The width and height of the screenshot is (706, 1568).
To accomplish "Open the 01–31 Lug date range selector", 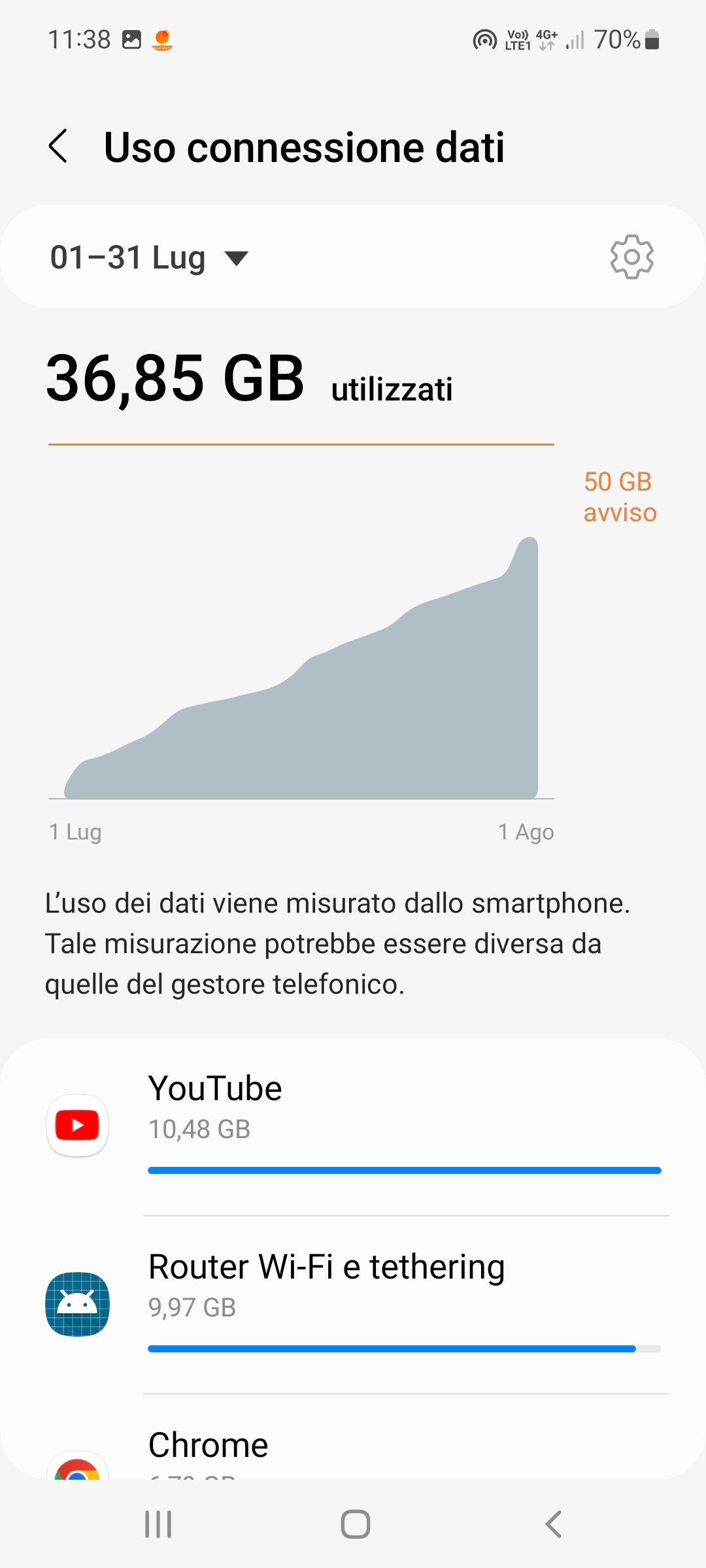I will coord(128,257).
